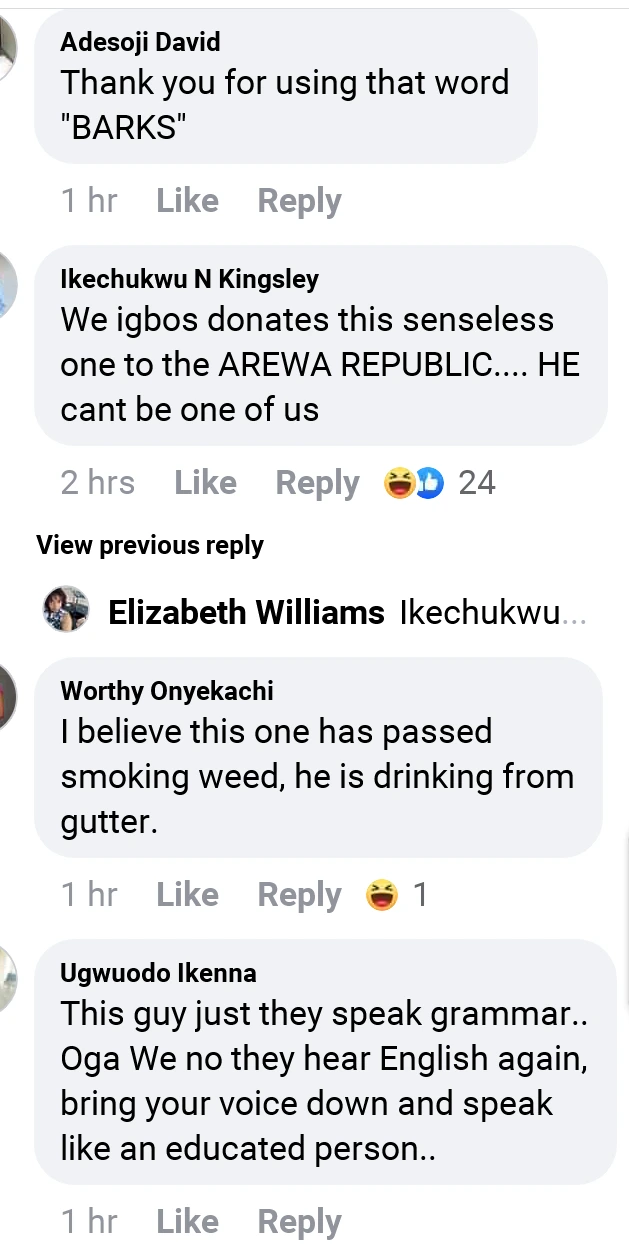Open Ugwuodo Ikenna's profile name

[x=158, y=973]
